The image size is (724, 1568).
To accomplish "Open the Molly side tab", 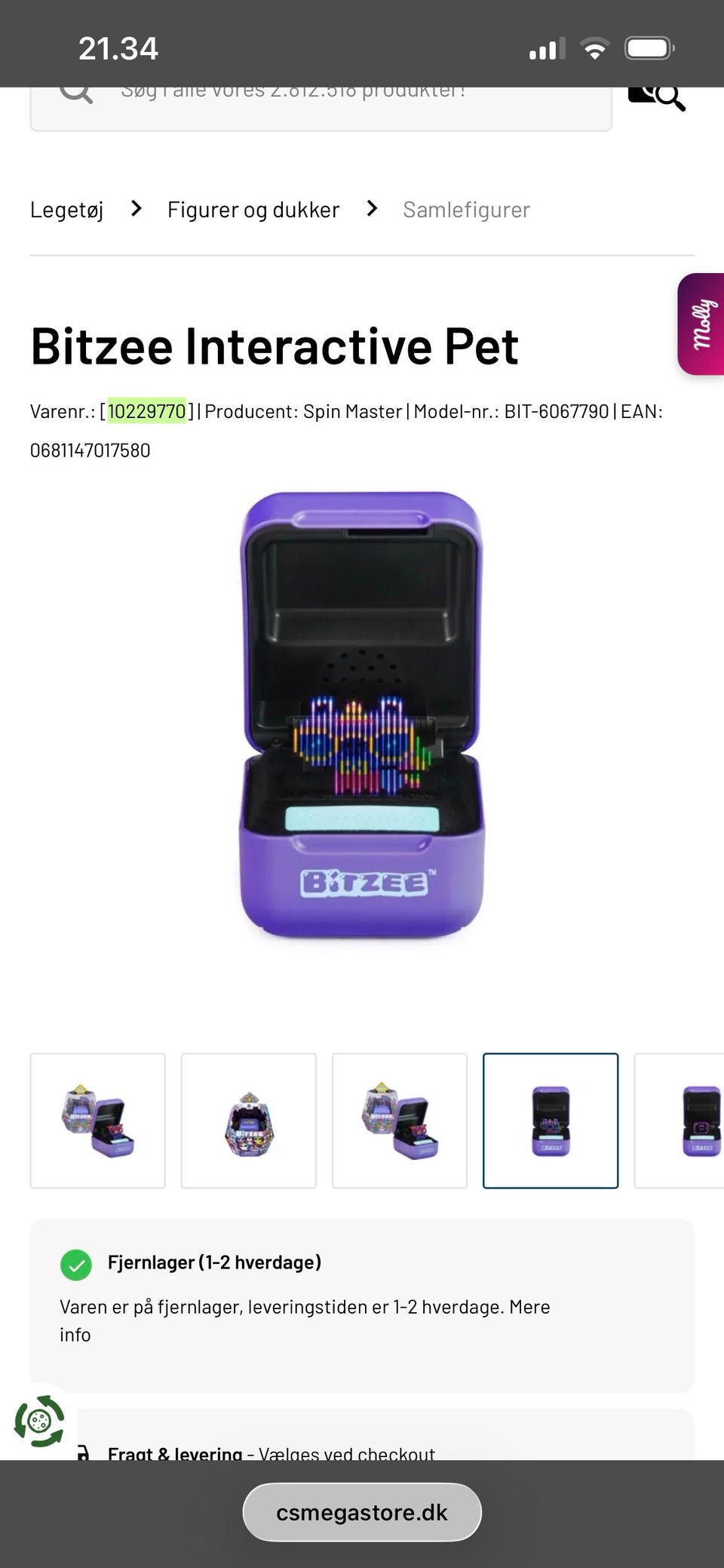I will tap(701, 324).
